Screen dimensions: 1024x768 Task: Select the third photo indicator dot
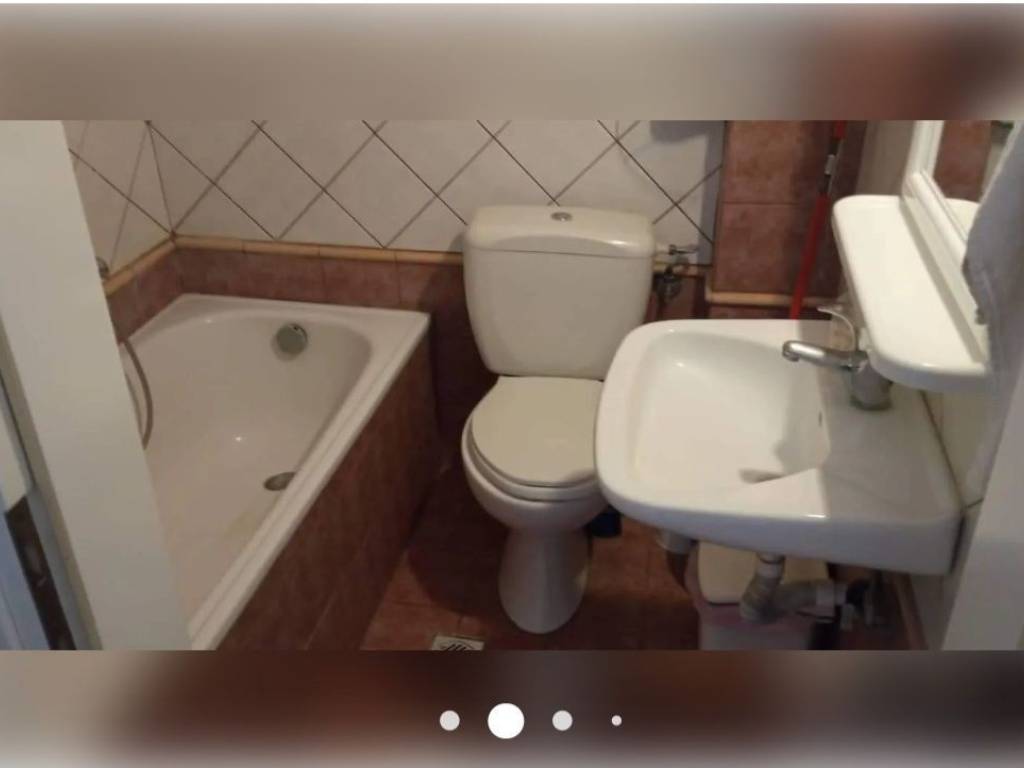tap(562, 720)
